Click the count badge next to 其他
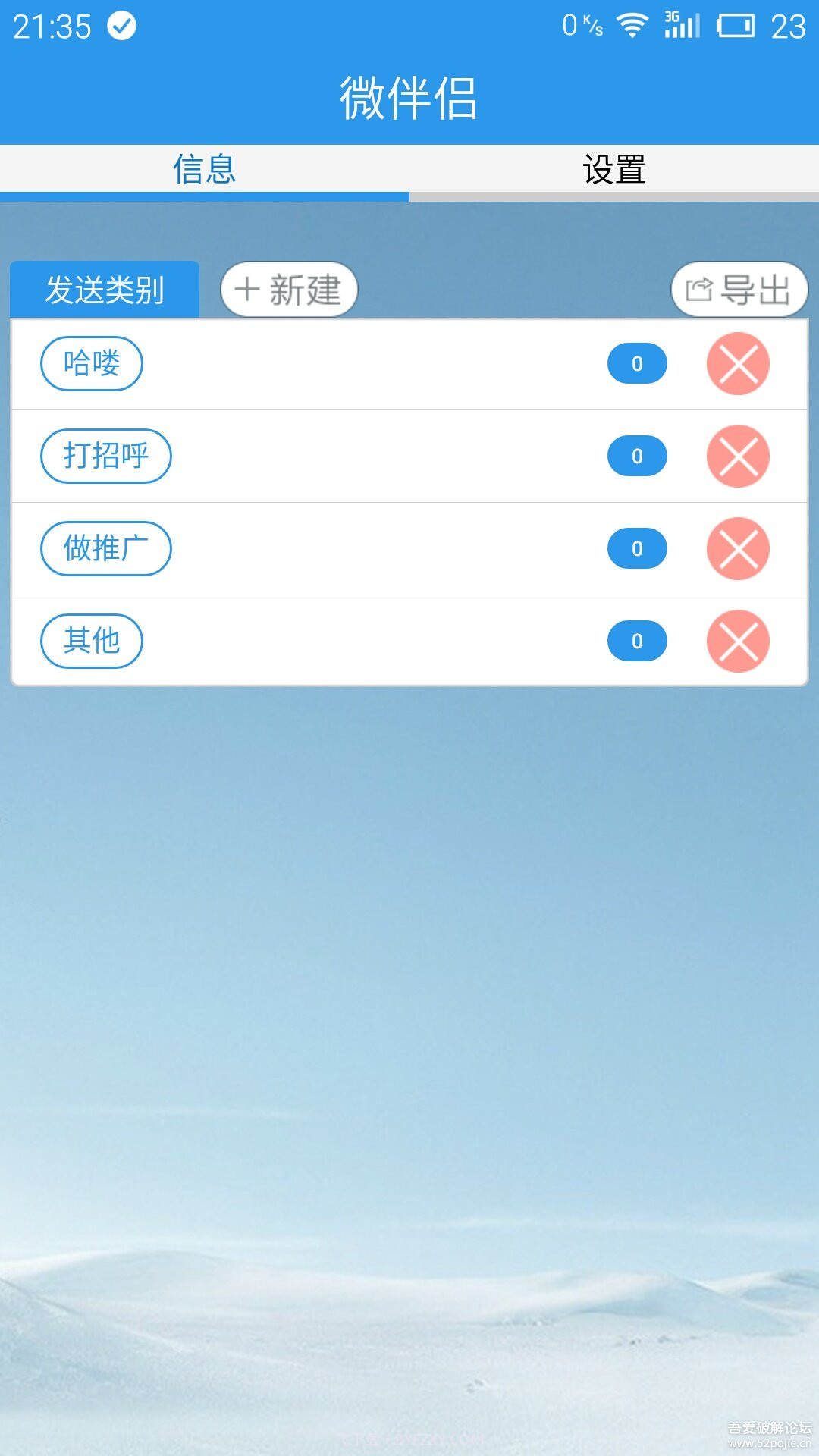This screenshot has width=819, height=1456. tap(637, 641)
